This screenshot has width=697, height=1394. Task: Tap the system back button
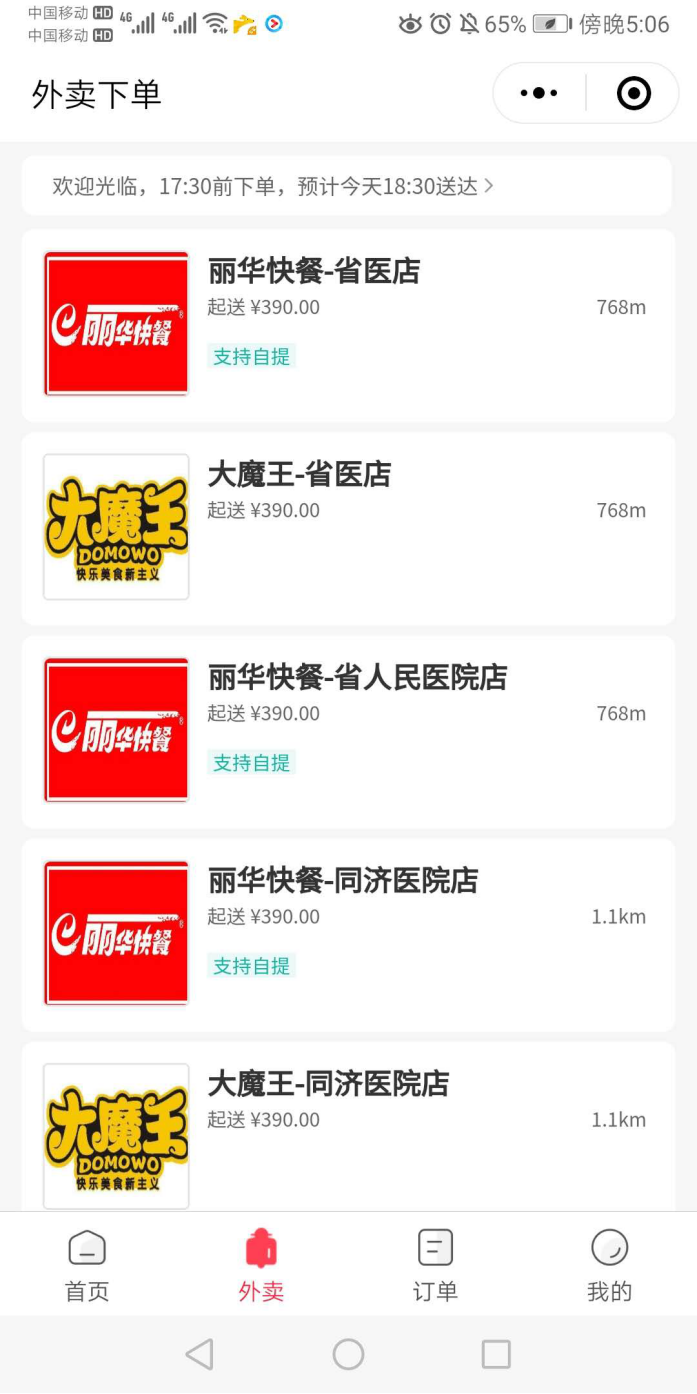(200, 1354)
